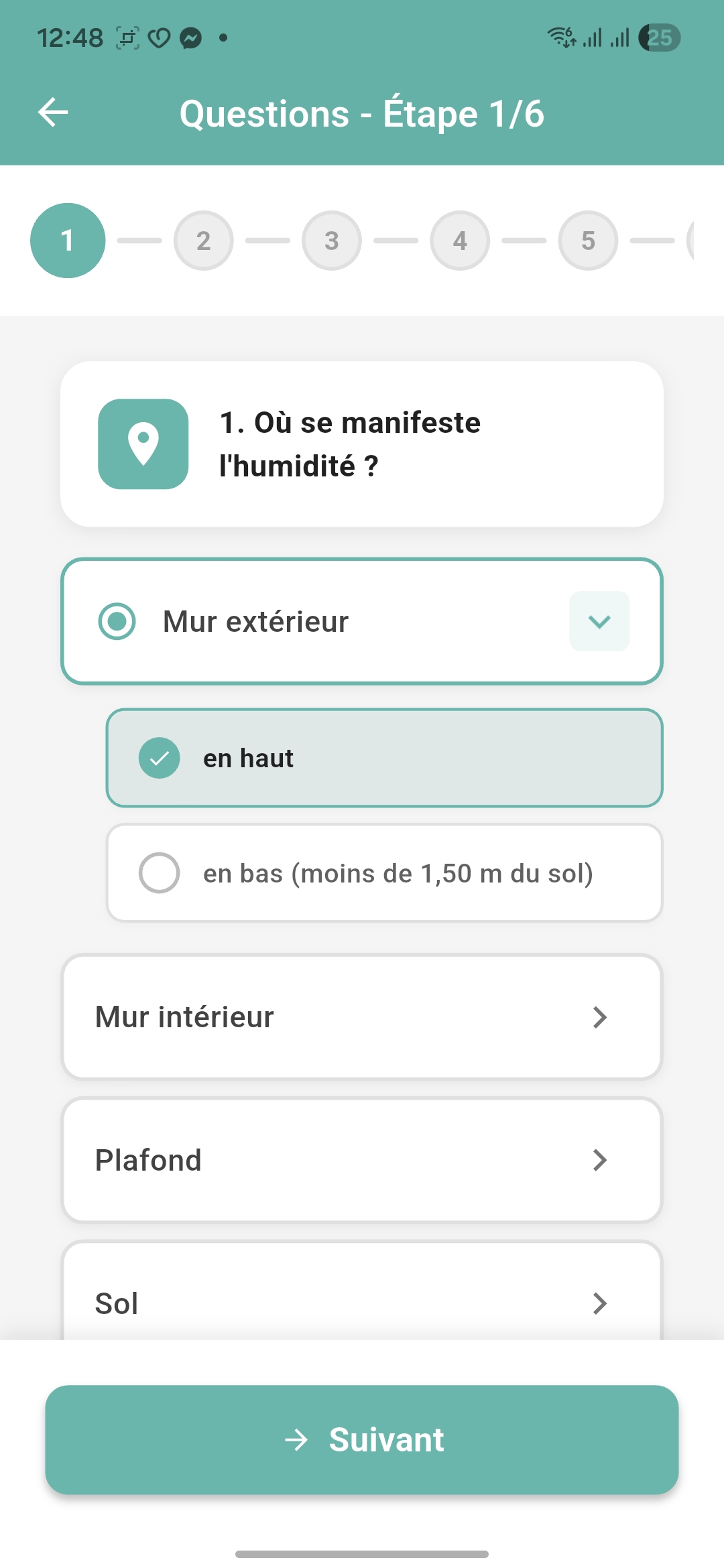Image resolution: width=724 pixels, height=1568 pixels.
Task: Tap the navigation handle at the screen bottom
Action: point(362,1553)
